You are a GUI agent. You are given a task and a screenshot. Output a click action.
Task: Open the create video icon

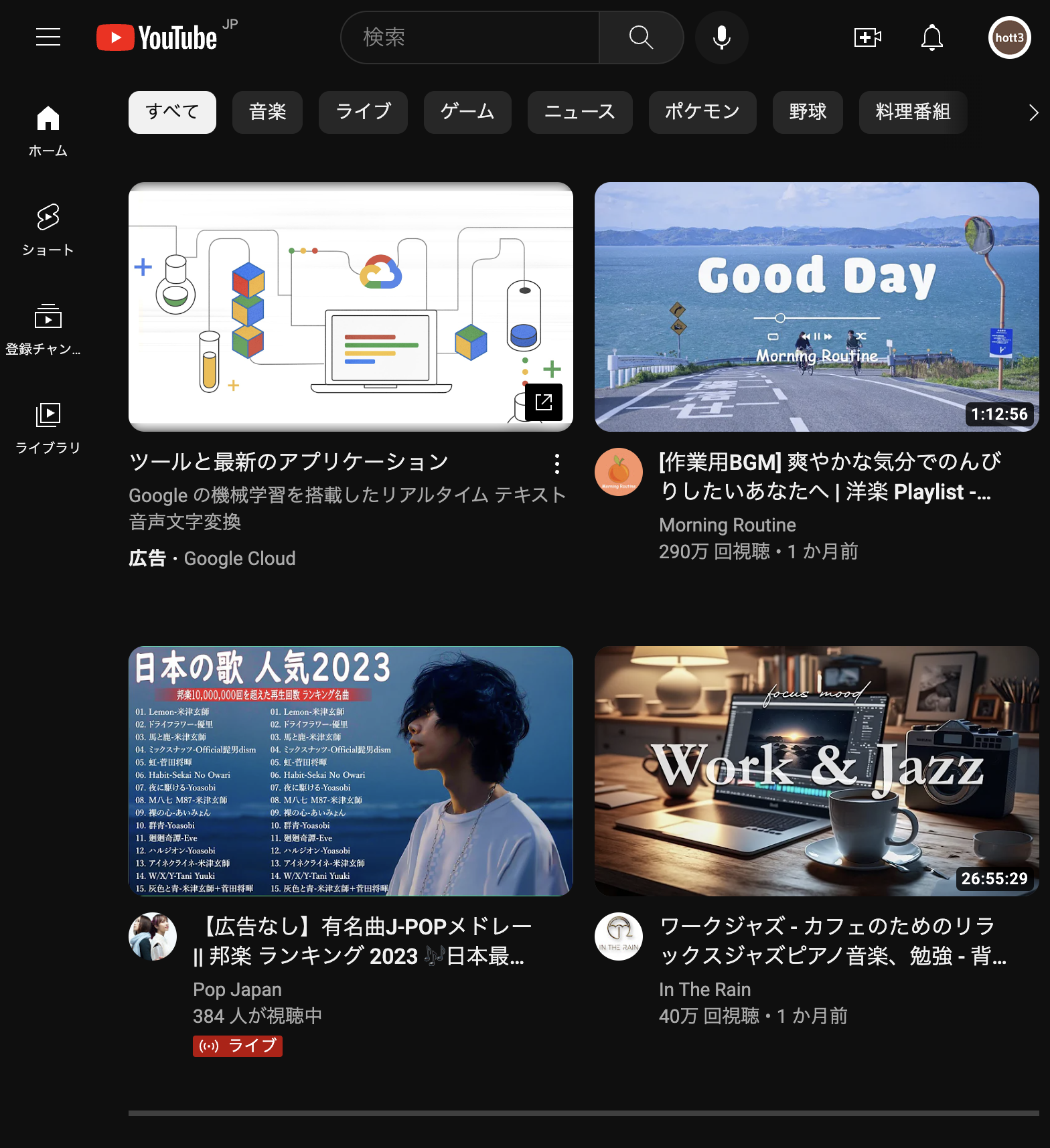(867, 37)
